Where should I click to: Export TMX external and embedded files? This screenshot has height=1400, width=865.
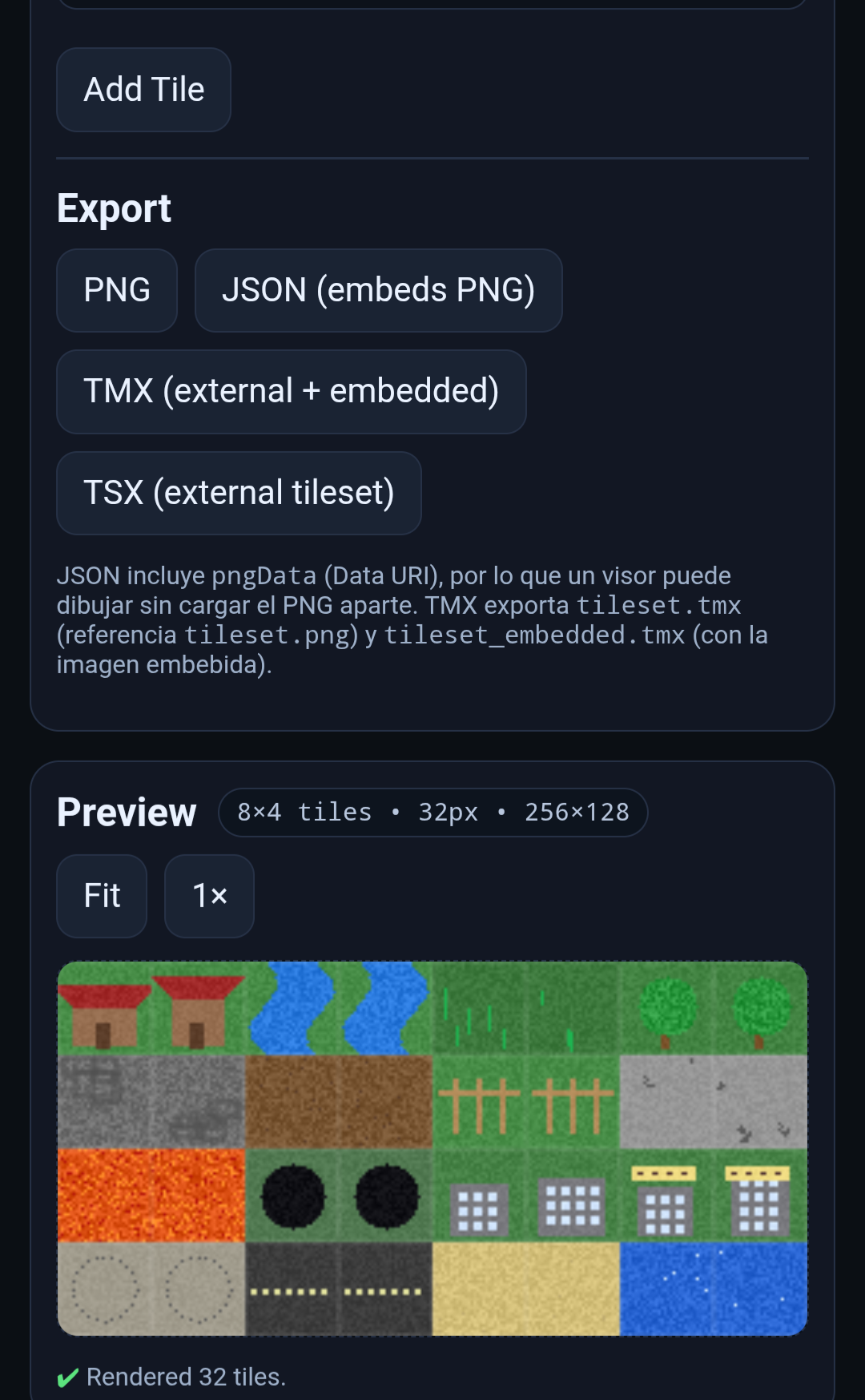[291, 392]
